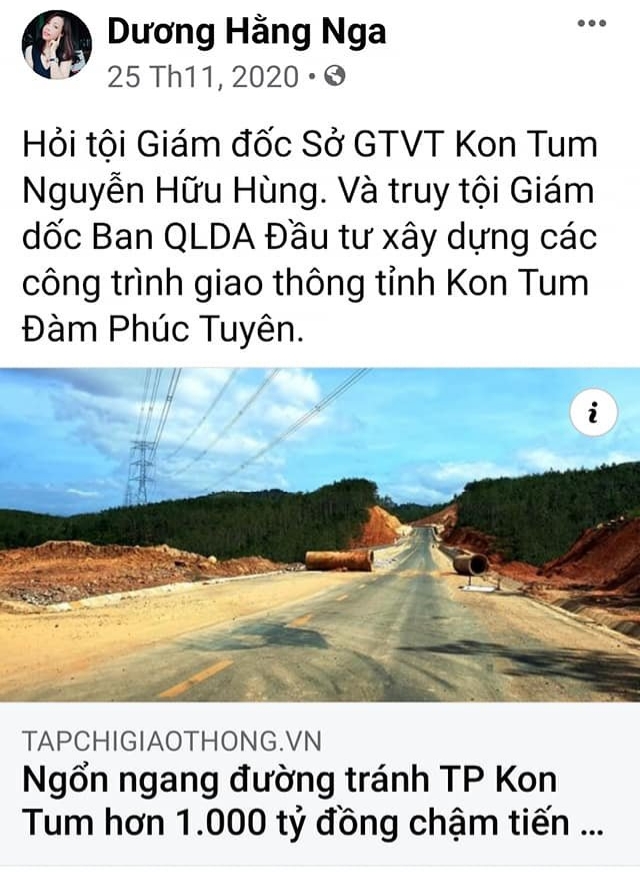640x873 pixels.
Task: Open Dương Hằng Nga's profile name link
Action: pos(246,32)
